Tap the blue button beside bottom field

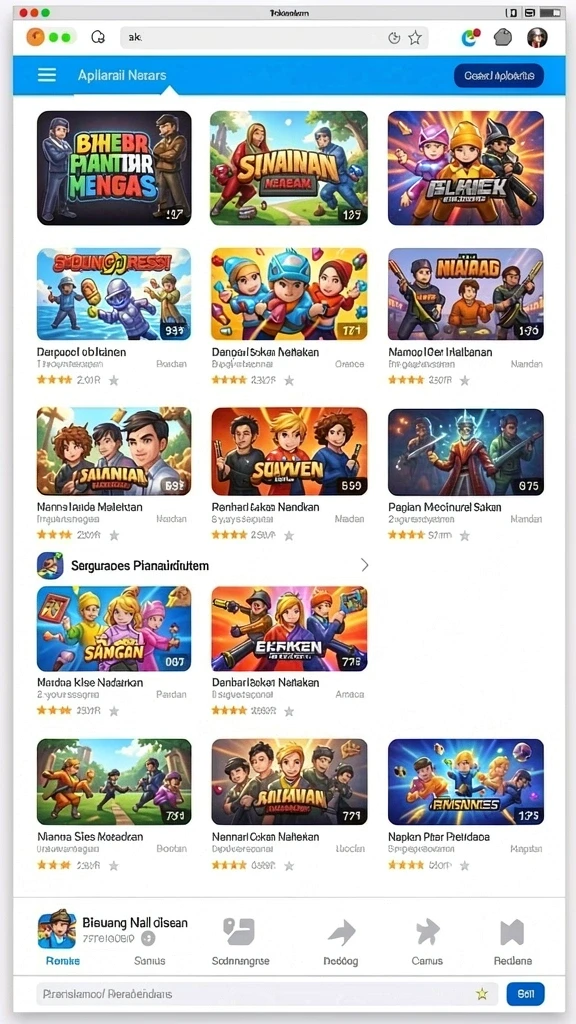coord(526,994)
